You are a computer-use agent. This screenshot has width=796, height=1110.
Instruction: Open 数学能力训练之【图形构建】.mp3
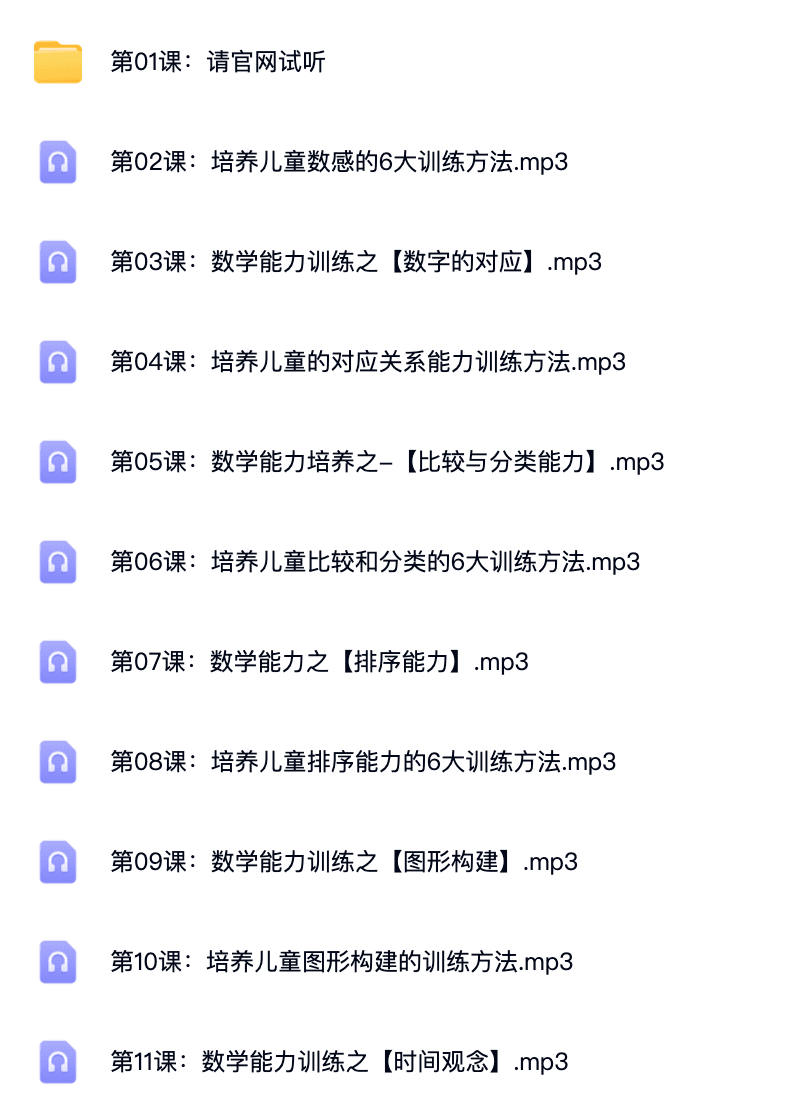(345, 862)
